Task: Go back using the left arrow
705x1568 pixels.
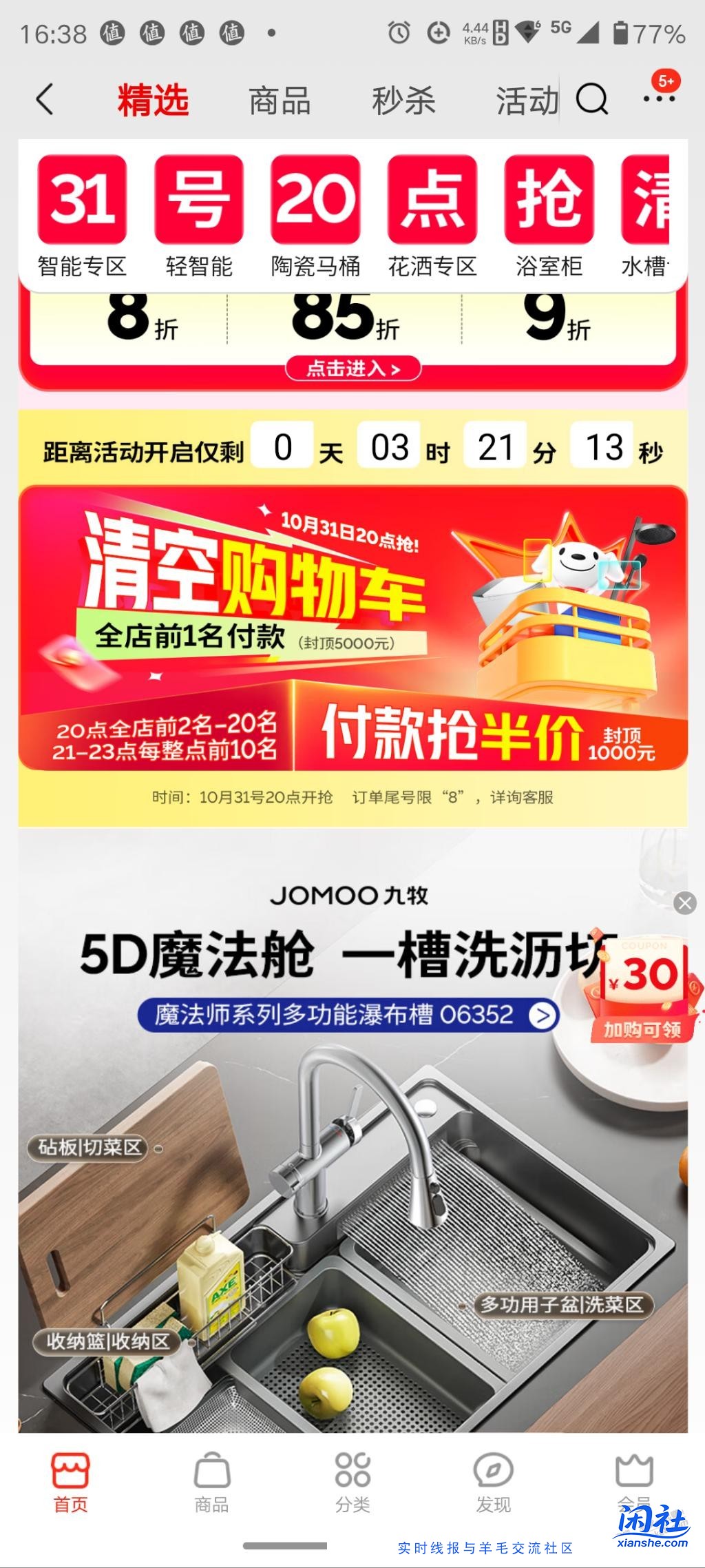Action: point(44,100)
